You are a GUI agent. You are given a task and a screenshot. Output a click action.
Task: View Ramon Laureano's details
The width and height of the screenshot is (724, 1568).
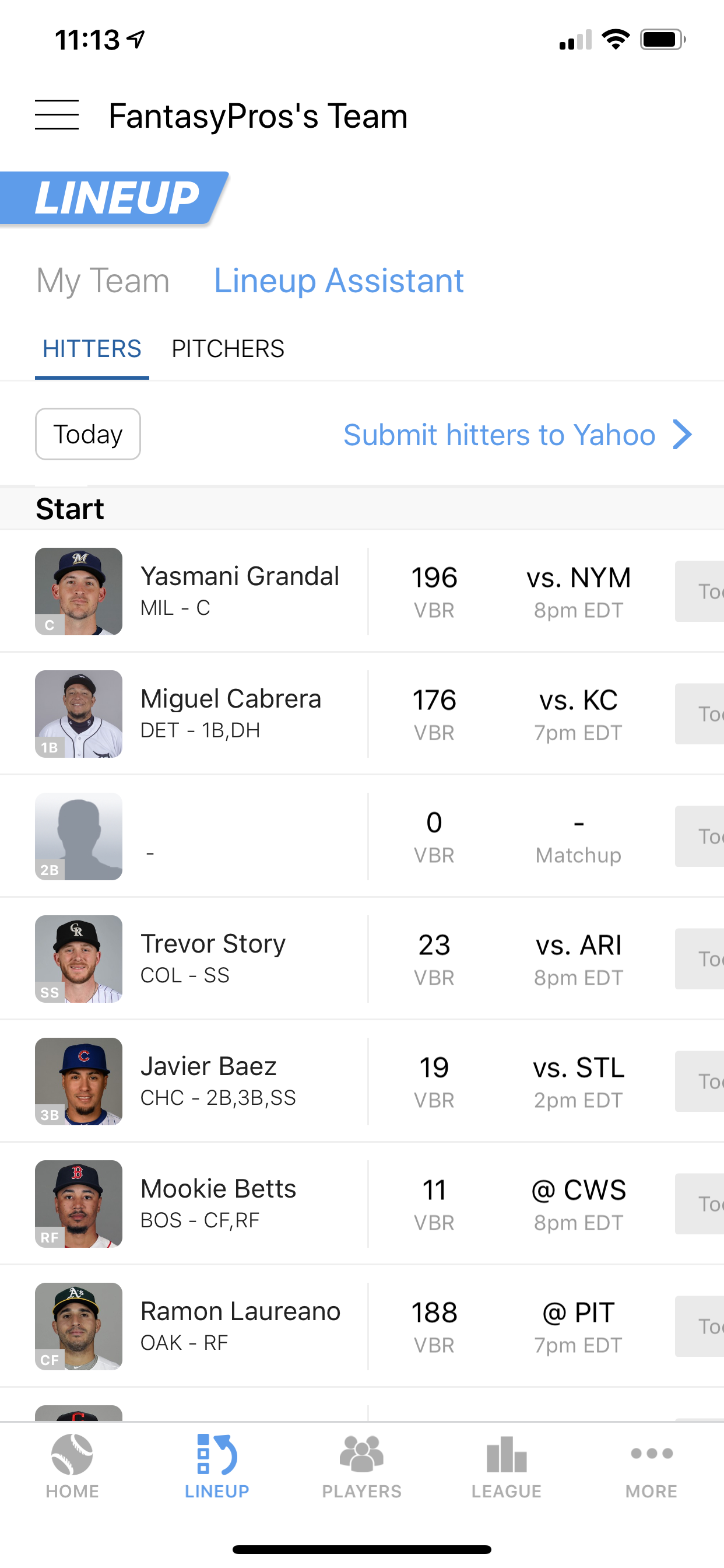pyautogui.click(x=240, y=1325)
